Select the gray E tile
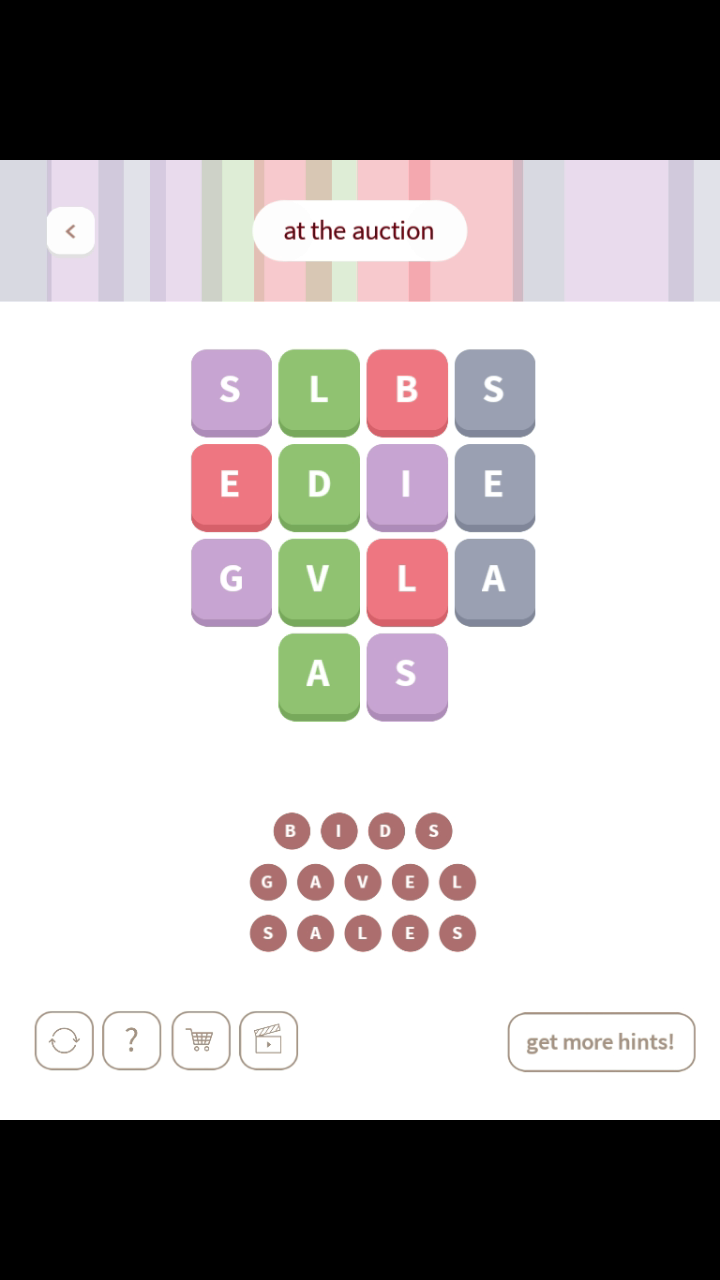This screenshot has height=1280, width=720. point(494,484)
